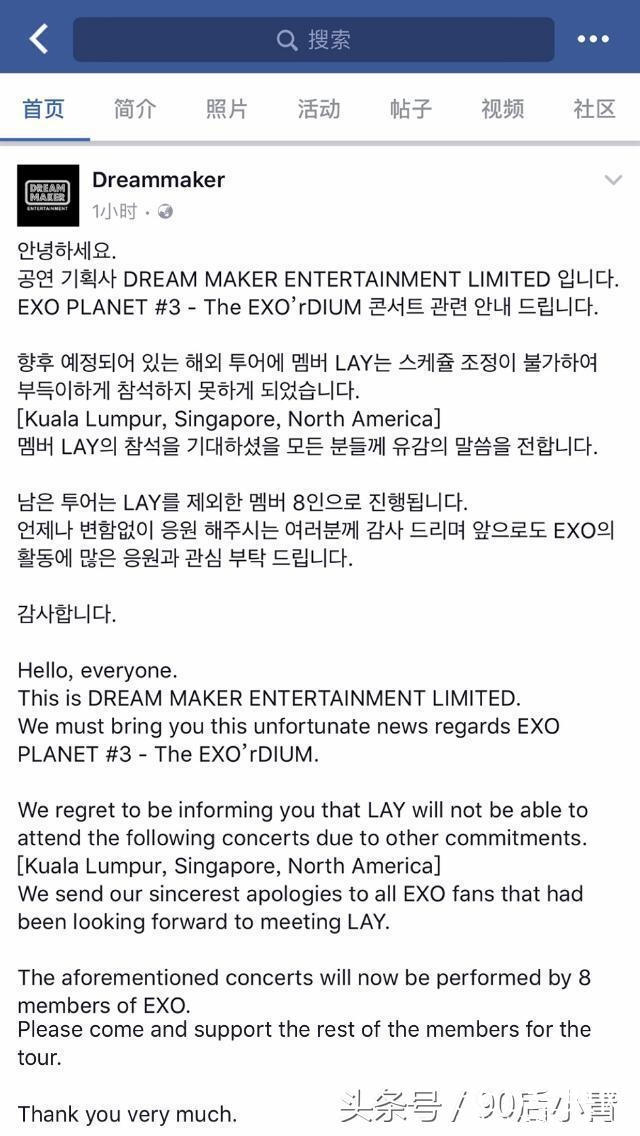
Task: Go back using the top-left arrow
Action: coord(39,39)
